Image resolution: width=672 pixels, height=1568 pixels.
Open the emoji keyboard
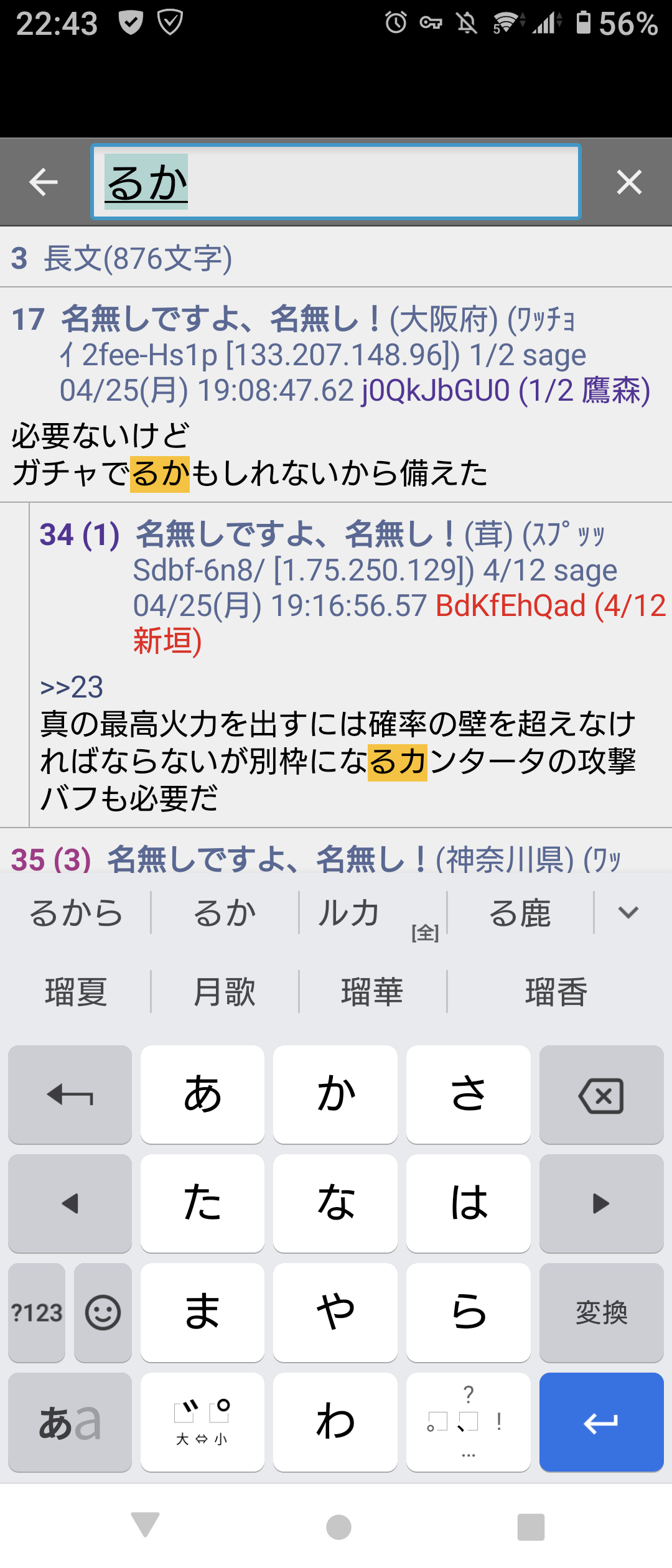103,1313
